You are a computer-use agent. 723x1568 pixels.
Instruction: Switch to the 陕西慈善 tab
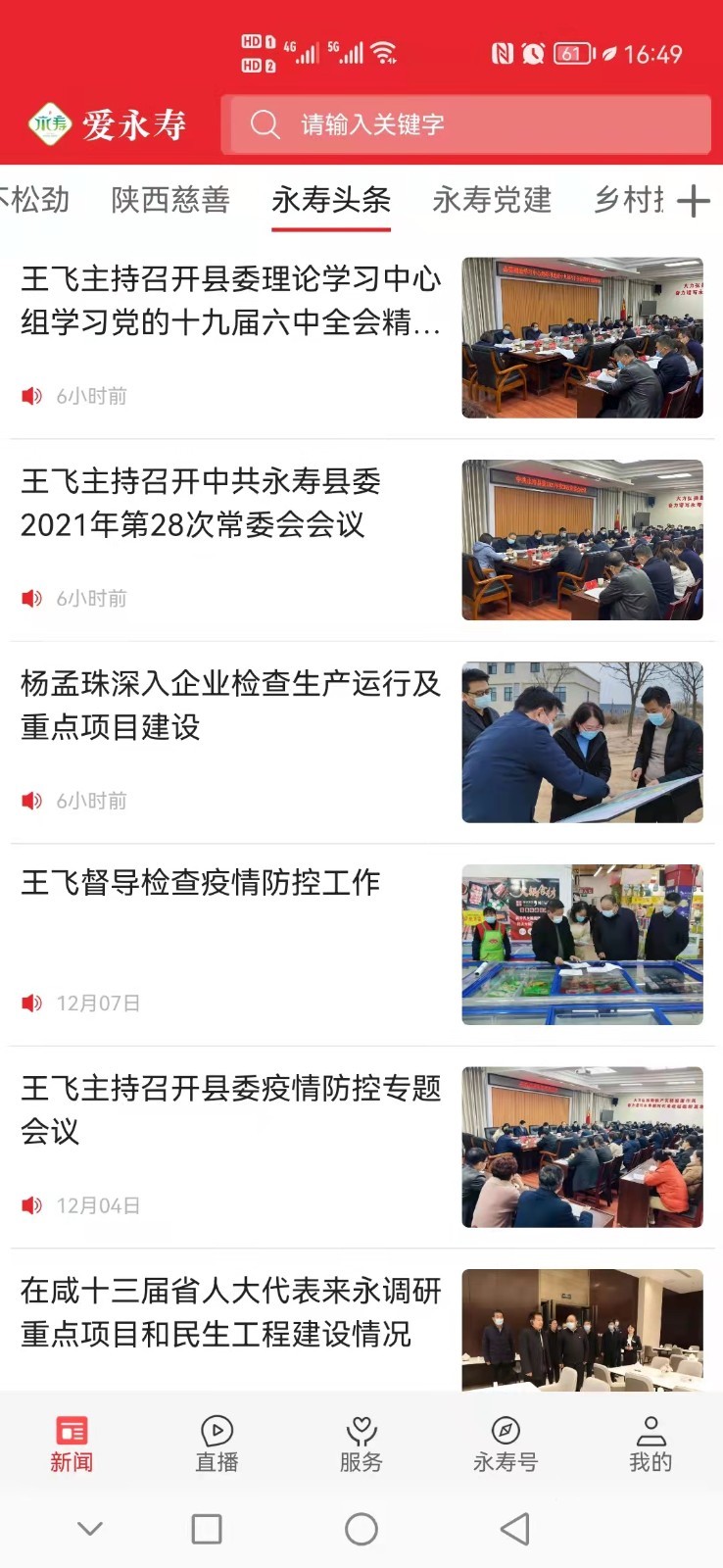click(x=170, y=200)
